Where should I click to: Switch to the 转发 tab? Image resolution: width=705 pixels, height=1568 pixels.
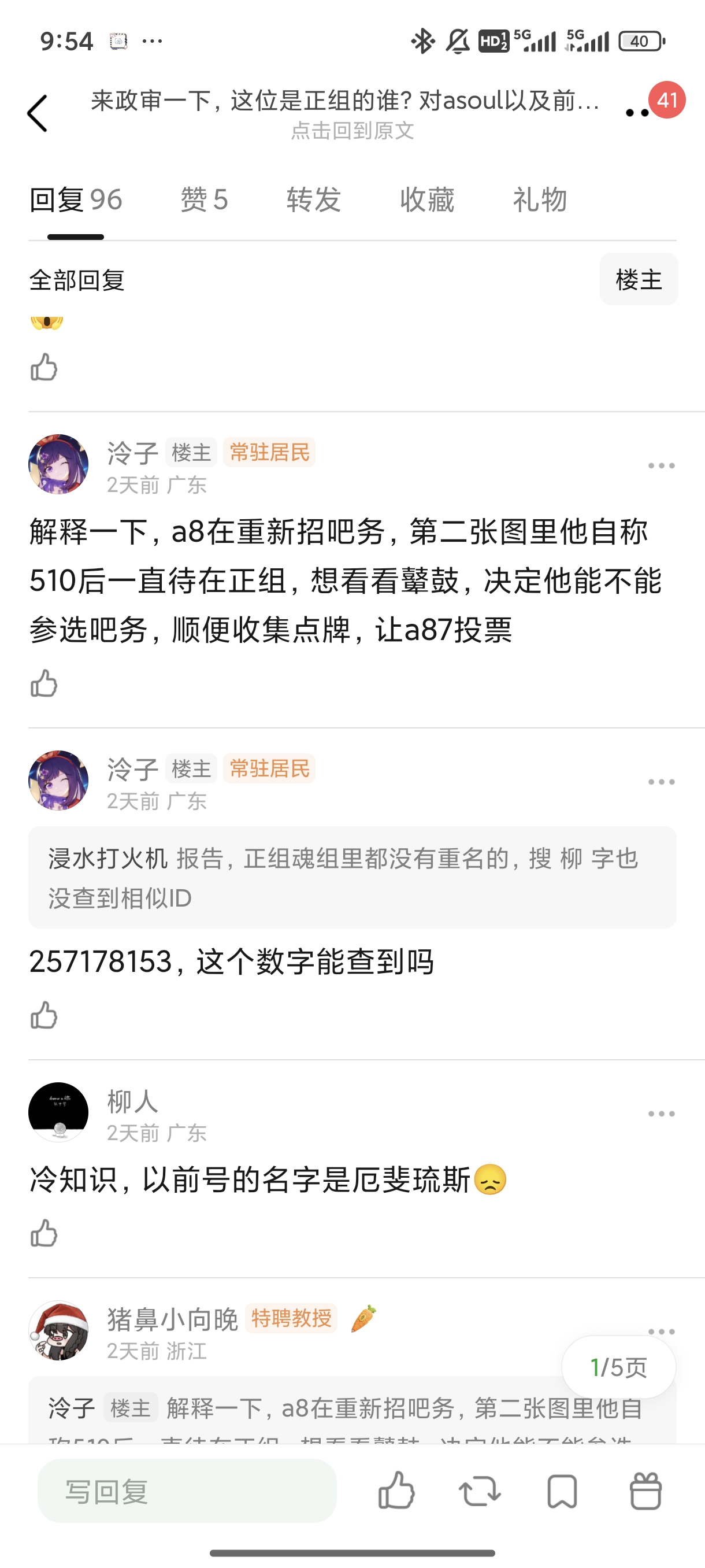tap(314, 199)
